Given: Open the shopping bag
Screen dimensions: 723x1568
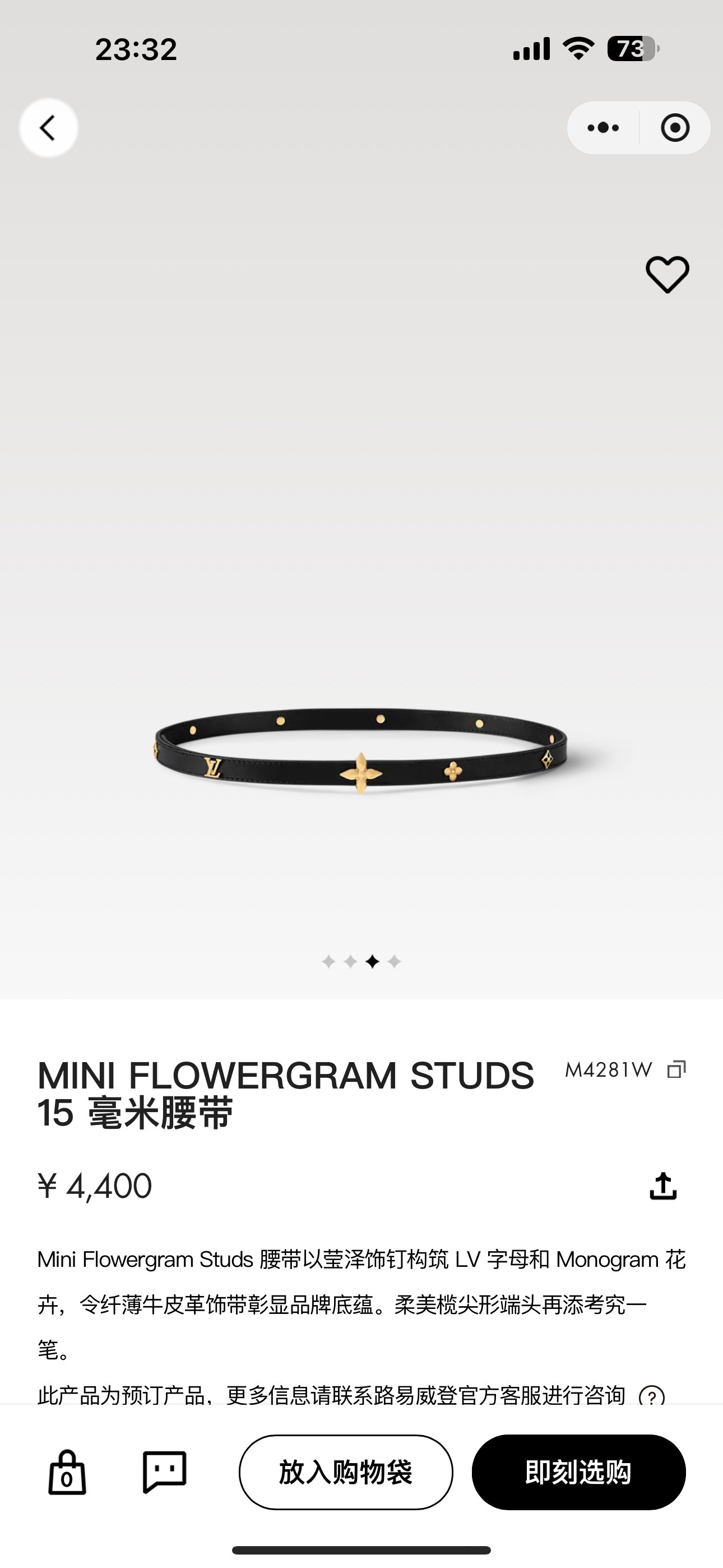Looking at the screenshot, I should (x=67, y=1473).
